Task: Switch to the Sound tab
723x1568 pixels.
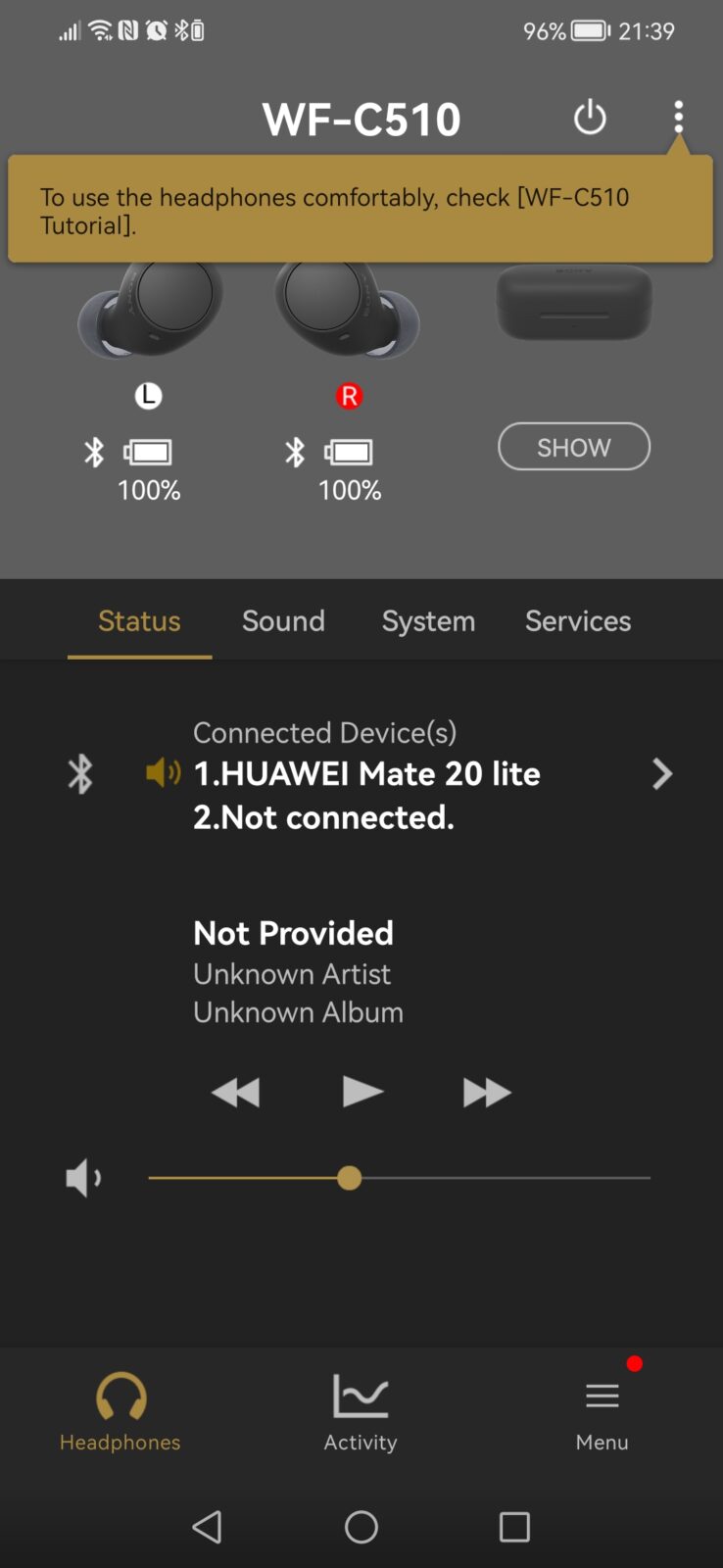Action: [283, 621]
